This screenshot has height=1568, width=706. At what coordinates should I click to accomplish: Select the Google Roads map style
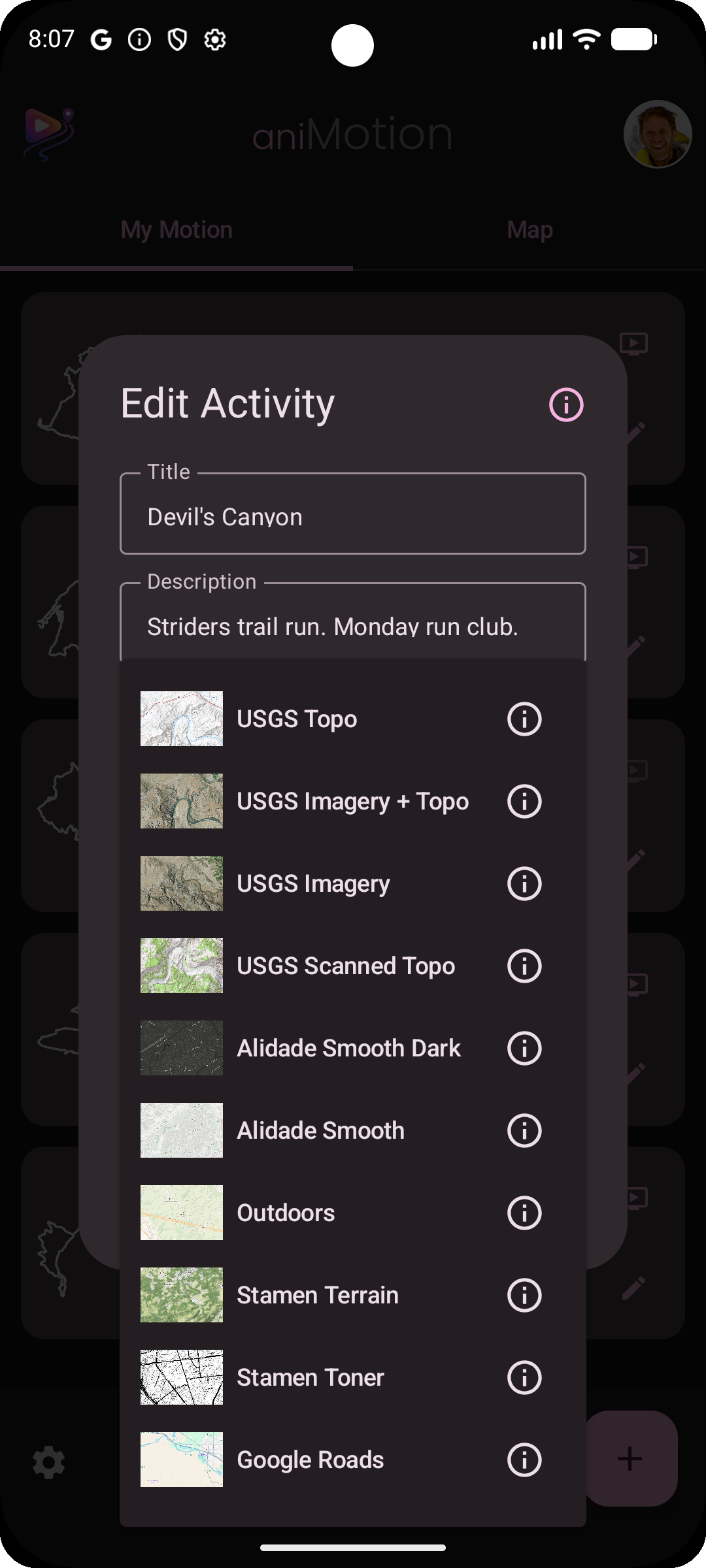coord(310,1460)
